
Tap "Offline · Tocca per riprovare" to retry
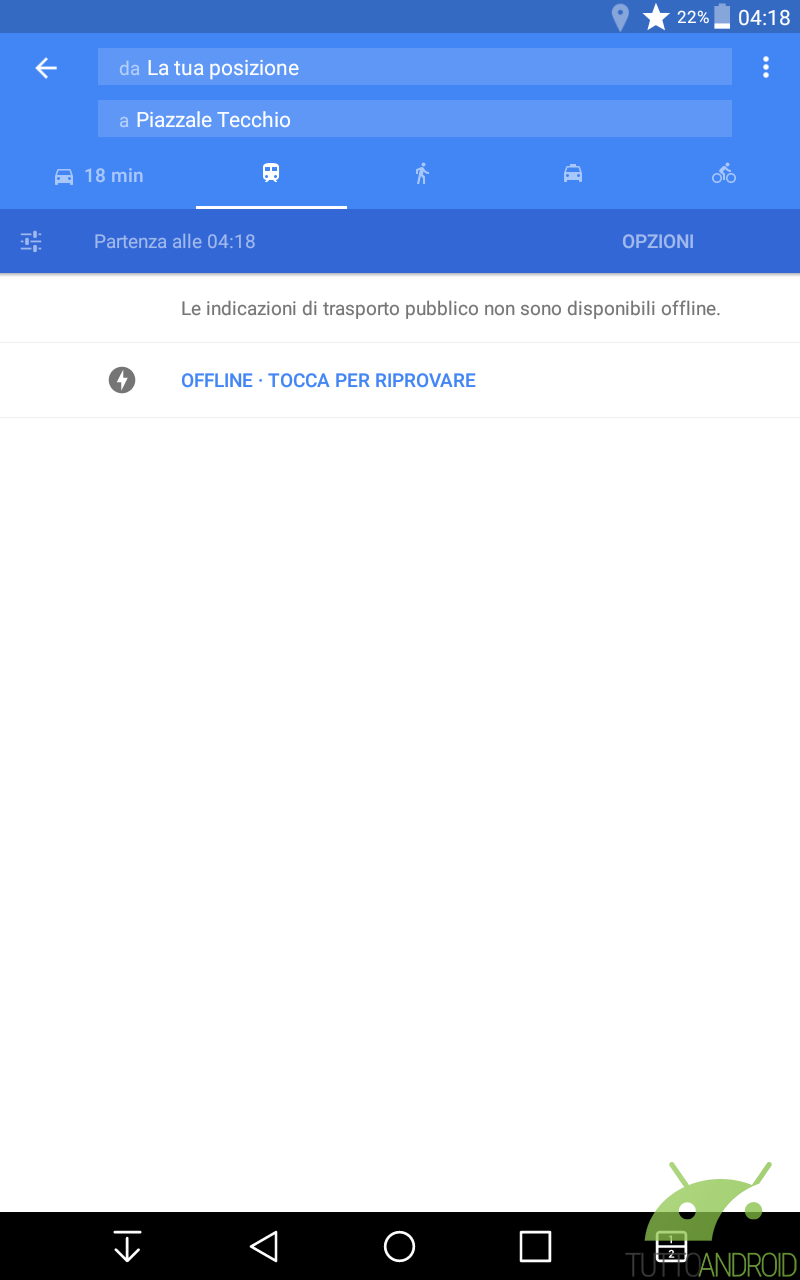[328, 380]
